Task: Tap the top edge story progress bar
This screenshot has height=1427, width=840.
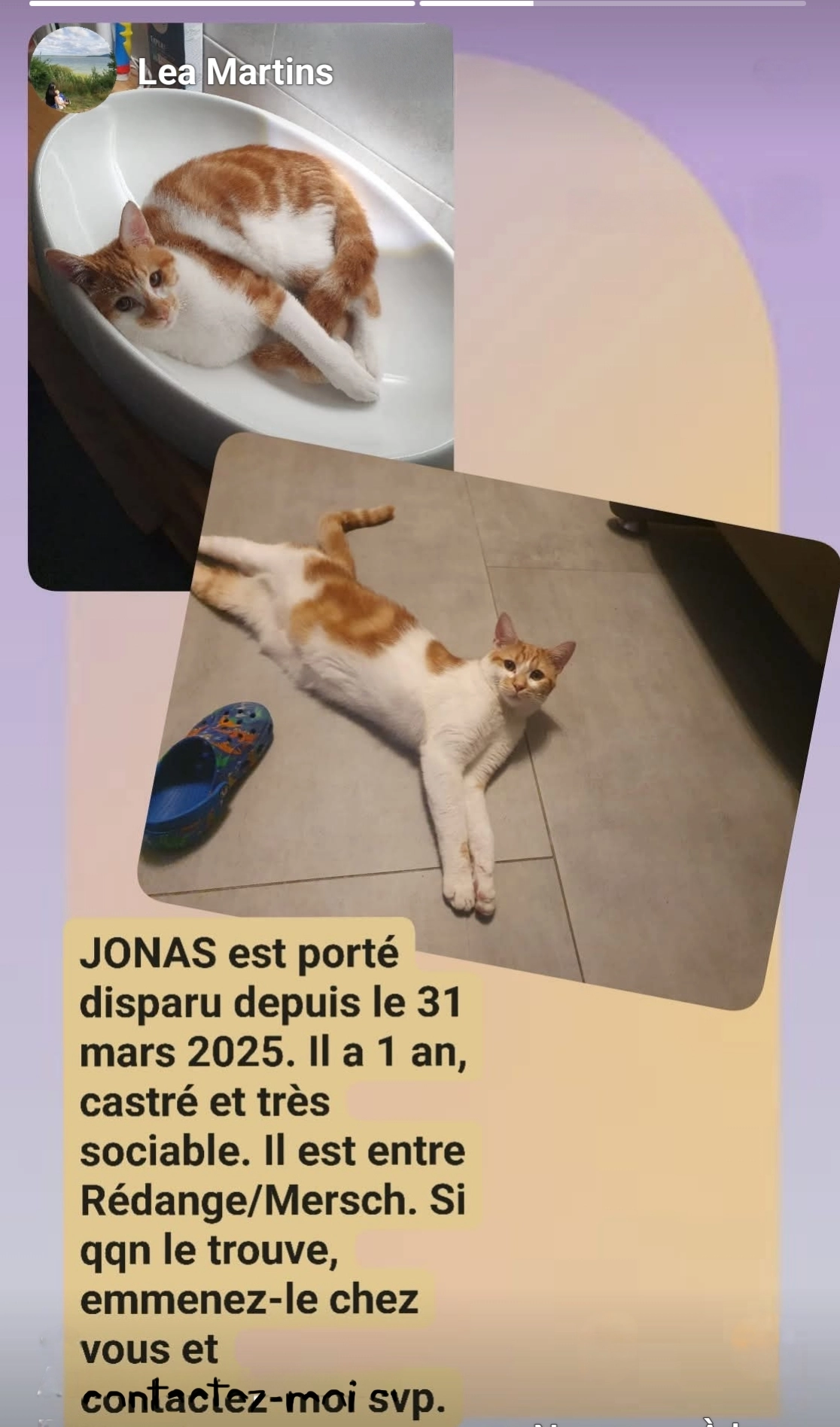Action: point(420,4)
